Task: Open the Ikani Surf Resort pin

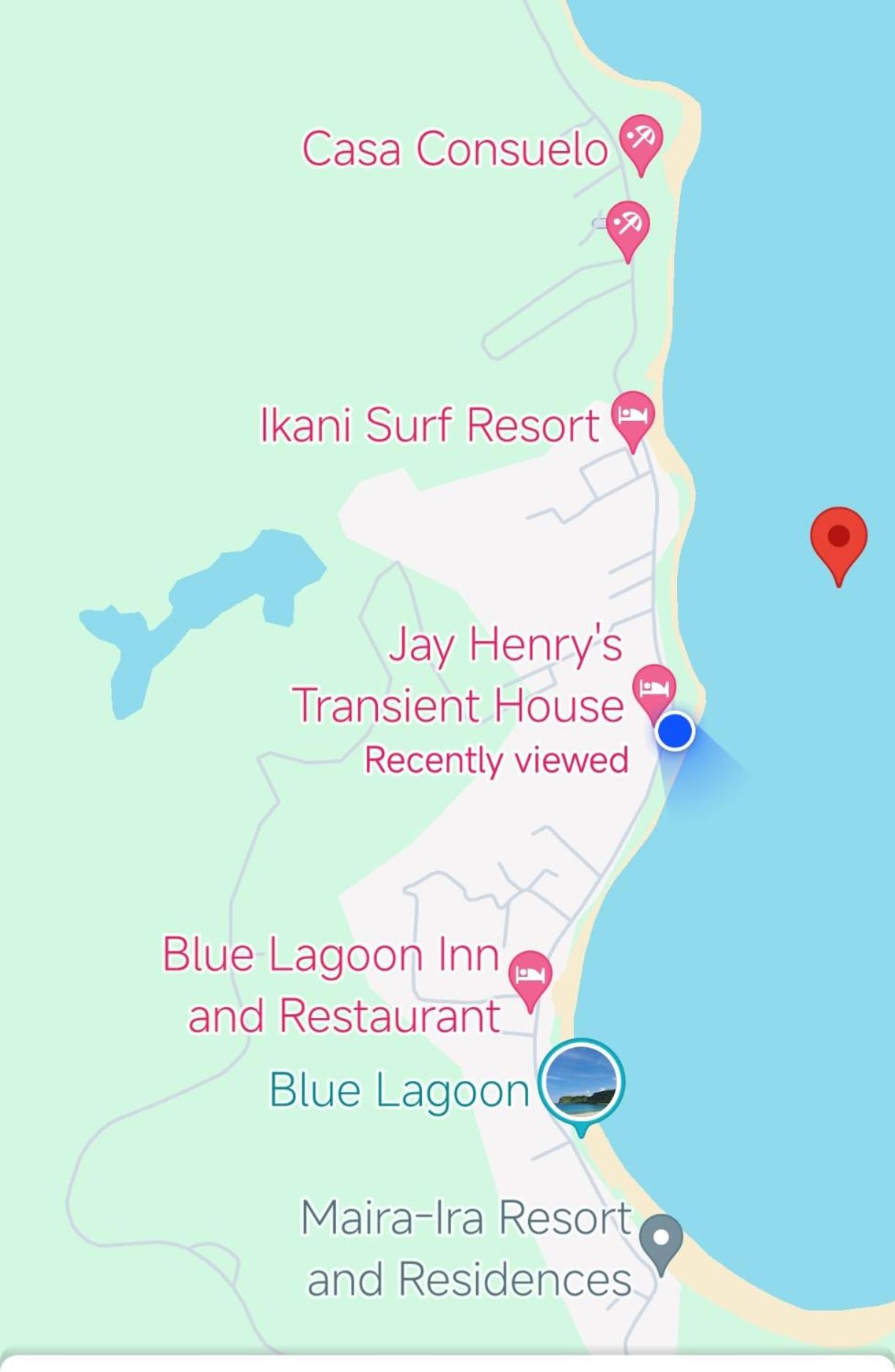Action: 632,417
